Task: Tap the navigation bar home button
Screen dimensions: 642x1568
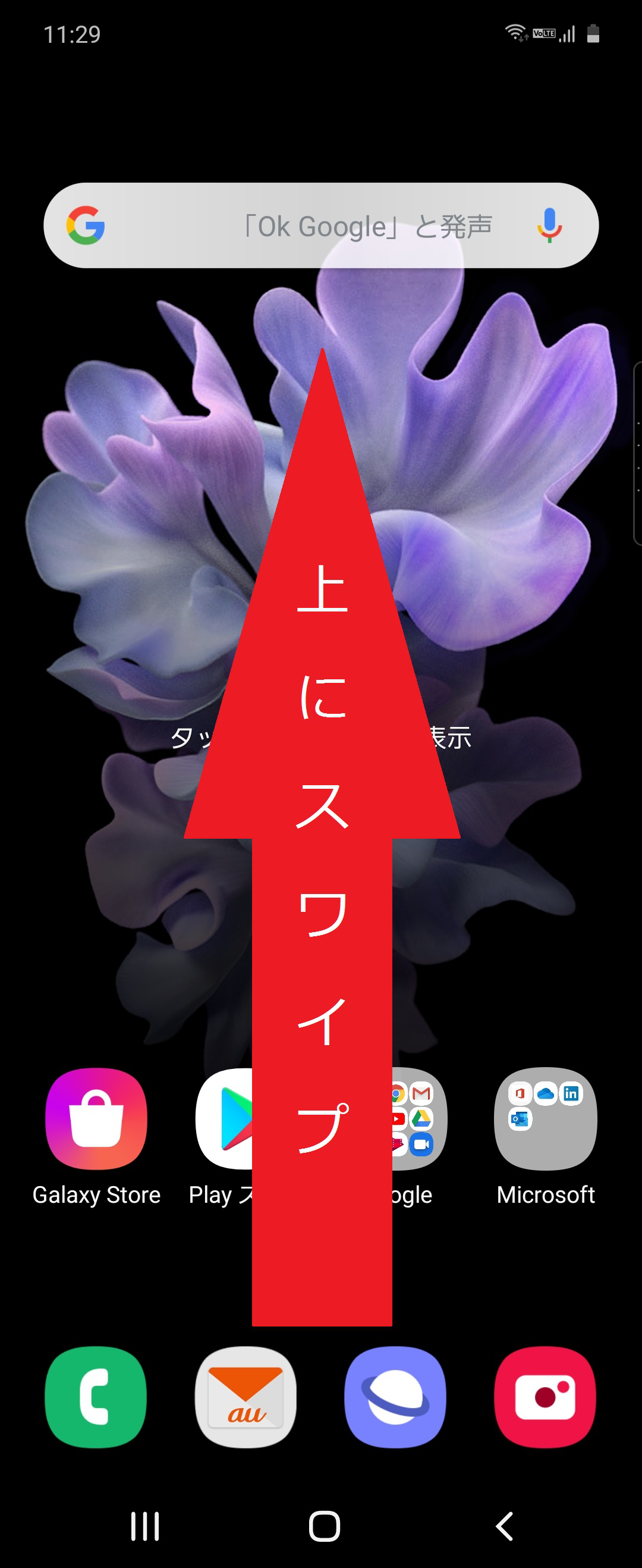Action: [x=325, y=1526]
